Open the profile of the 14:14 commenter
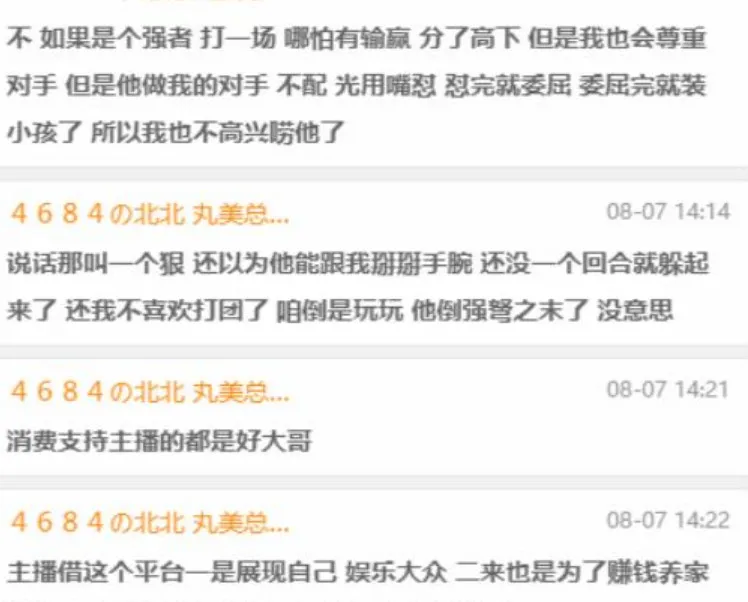The image size is (748, 602). click(149, 214)
